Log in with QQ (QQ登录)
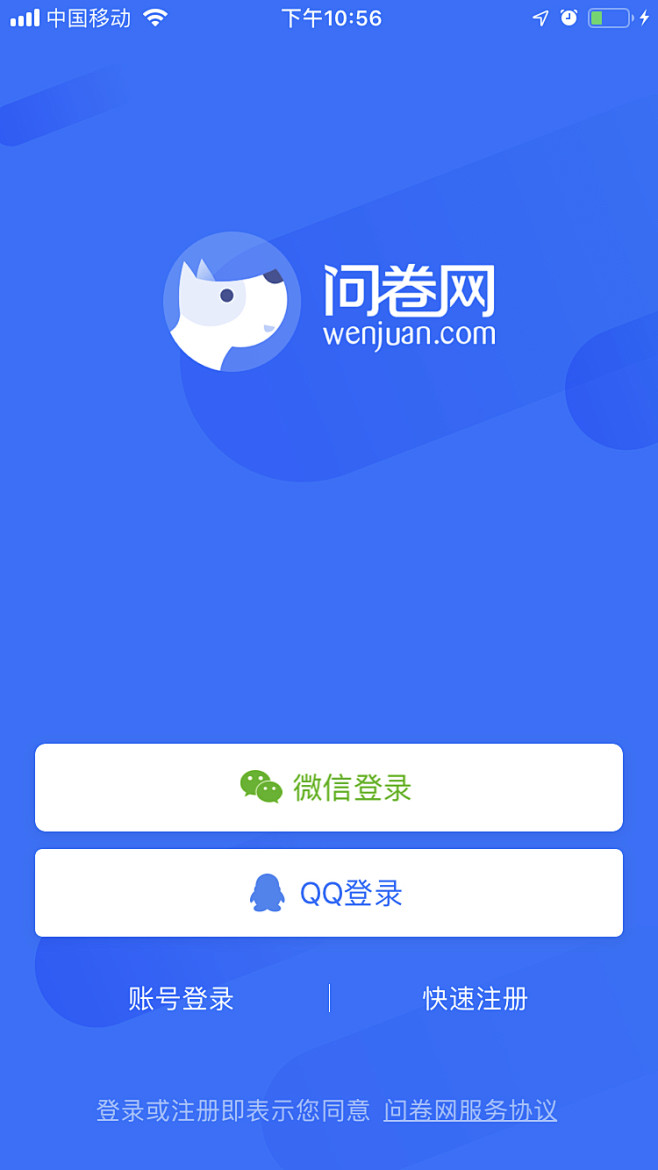Viewport: 658px width, 1170px height. [x=328, y=892]
